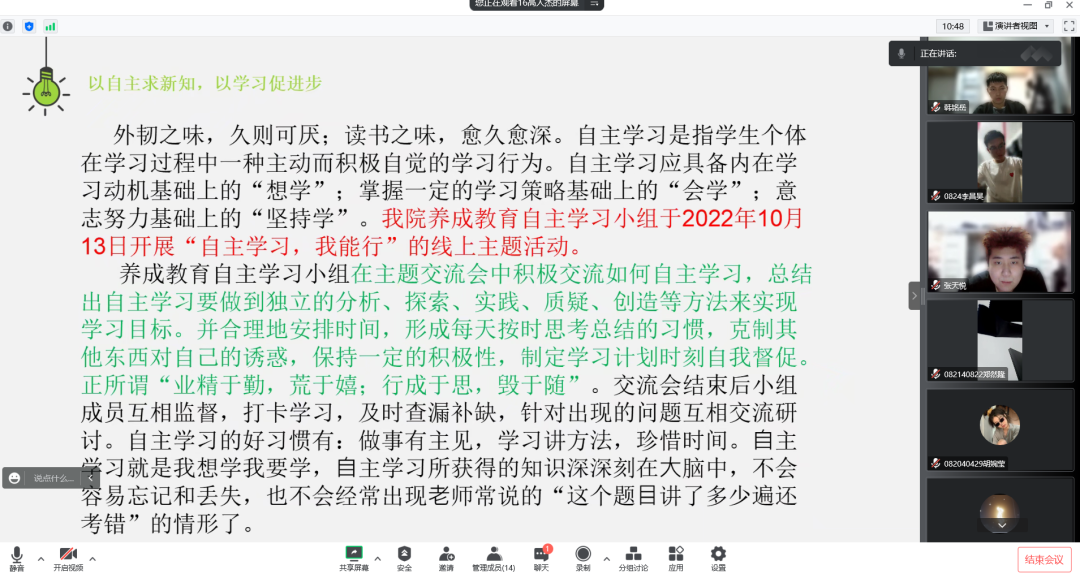The height and width of the screenshot is (574, 1080).
Task: Expand audio options arrow beside 静音
Action: 41,558
